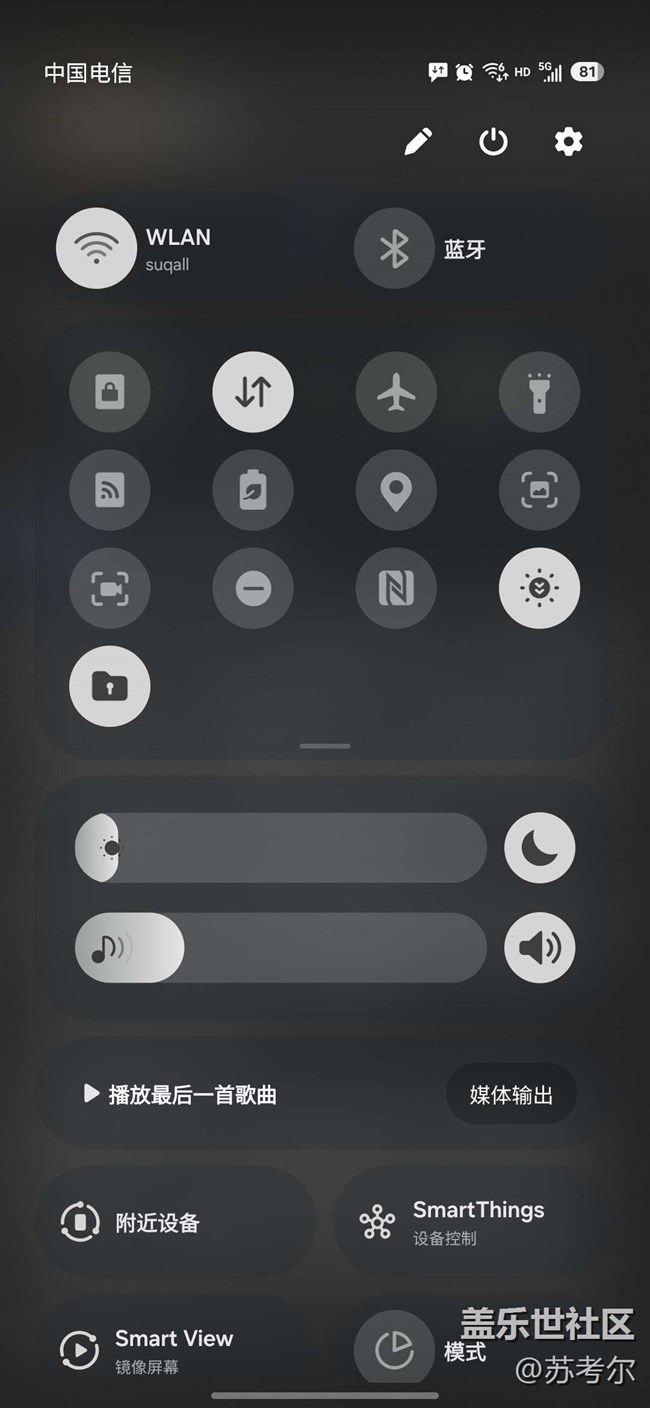Edit the quick settings panel layout

pos(418,141)
